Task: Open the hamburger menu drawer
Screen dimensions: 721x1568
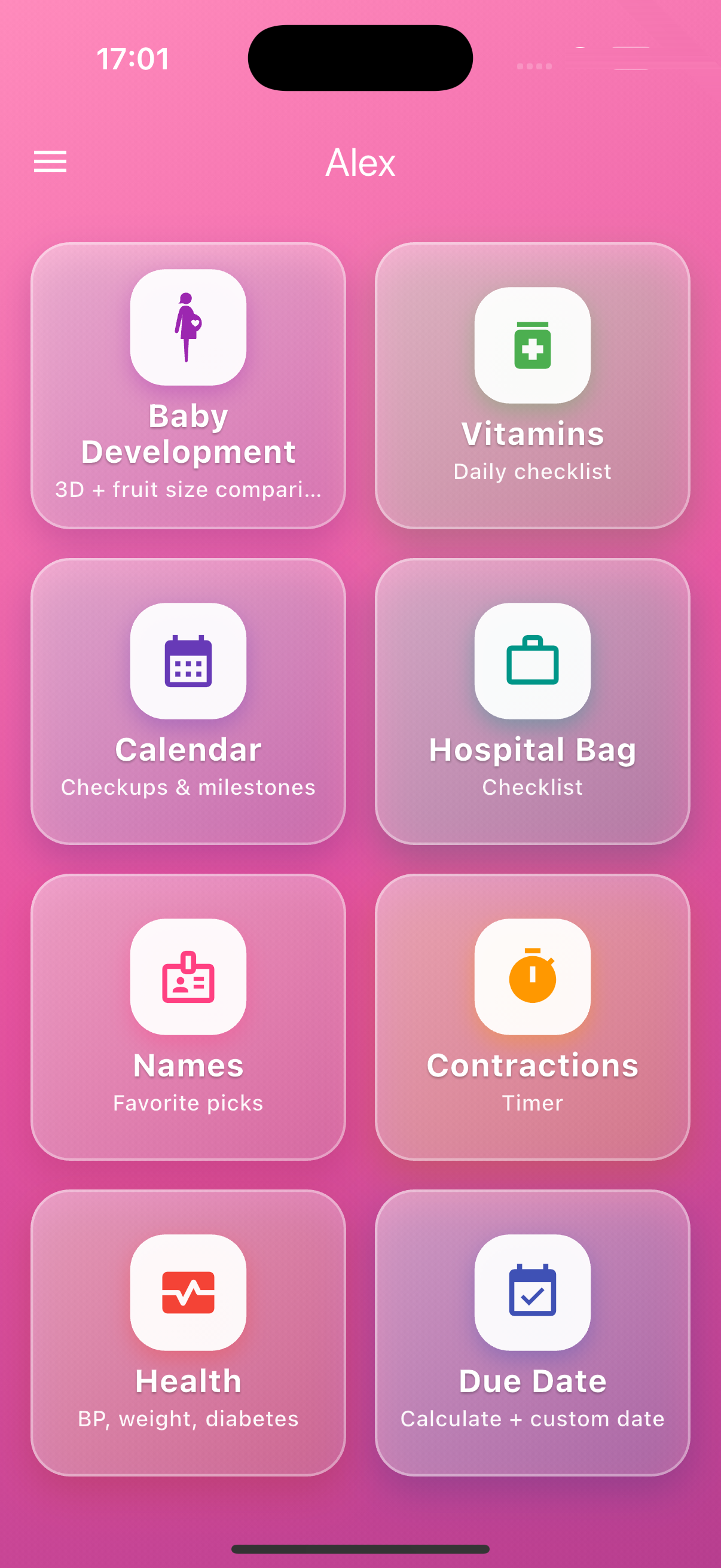Action: click(50, 162)
